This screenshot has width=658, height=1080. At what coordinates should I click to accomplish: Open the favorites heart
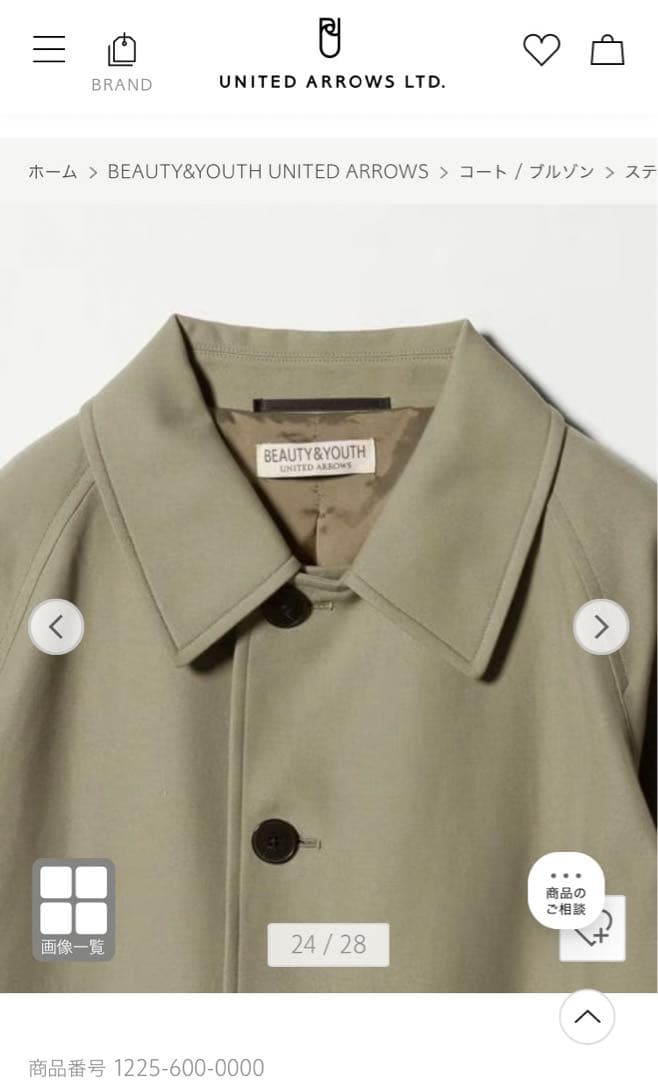click(541, 50)
